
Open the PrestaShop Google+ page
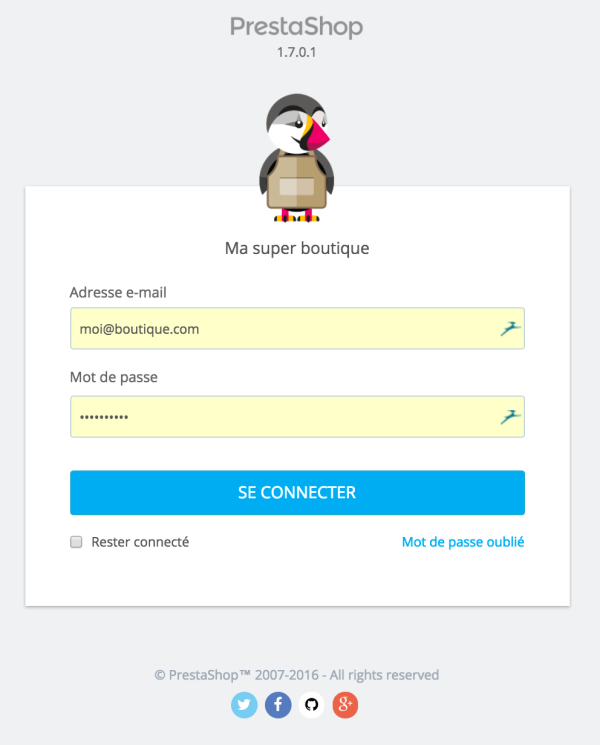[x=345, y=705]
